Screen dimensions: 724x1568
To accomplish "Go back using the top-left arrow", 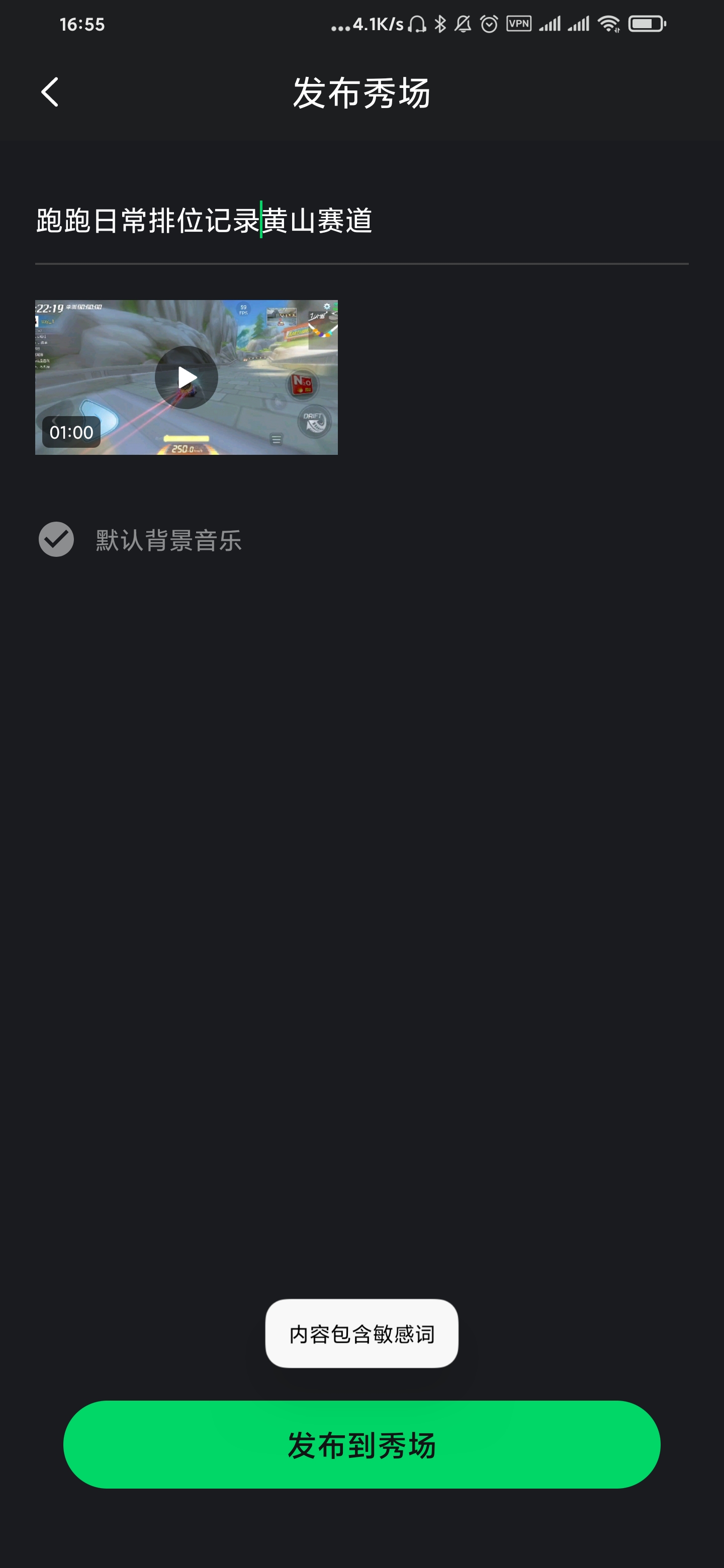I will click(50, 92).
